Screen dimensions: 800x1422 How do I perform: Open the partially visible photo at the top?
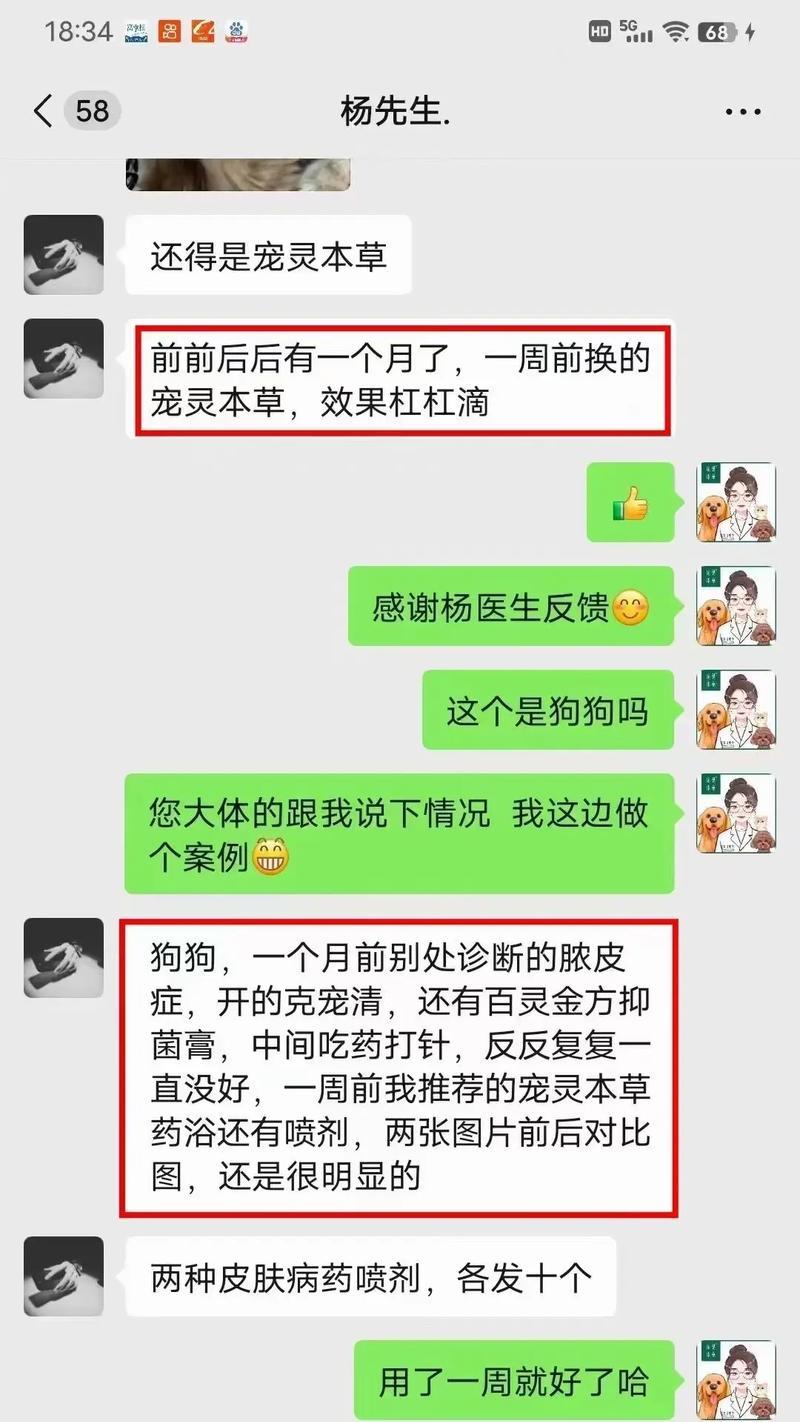tap(238, 174)
